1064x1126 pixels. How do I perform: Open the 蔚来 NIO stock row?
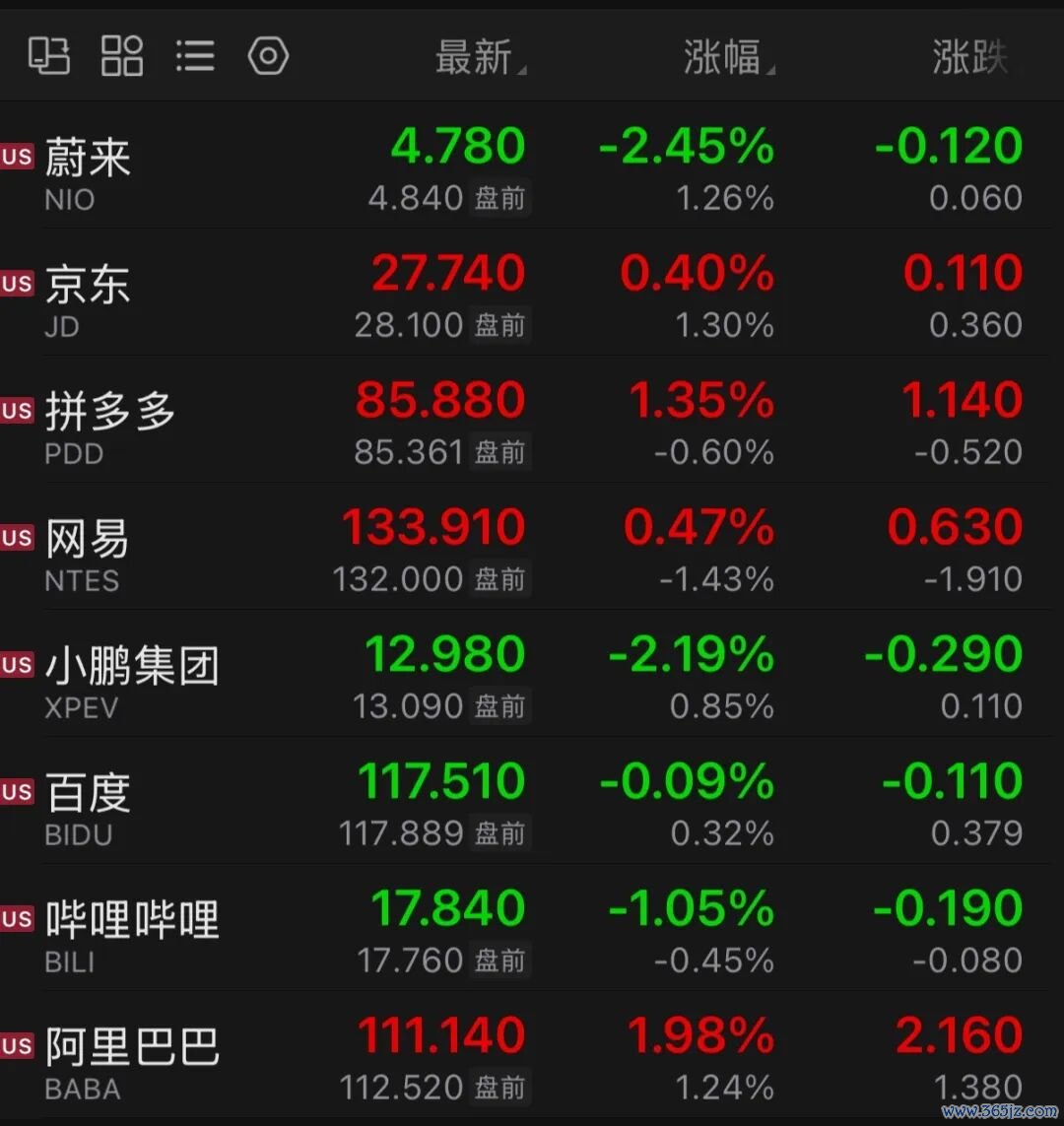532,166
